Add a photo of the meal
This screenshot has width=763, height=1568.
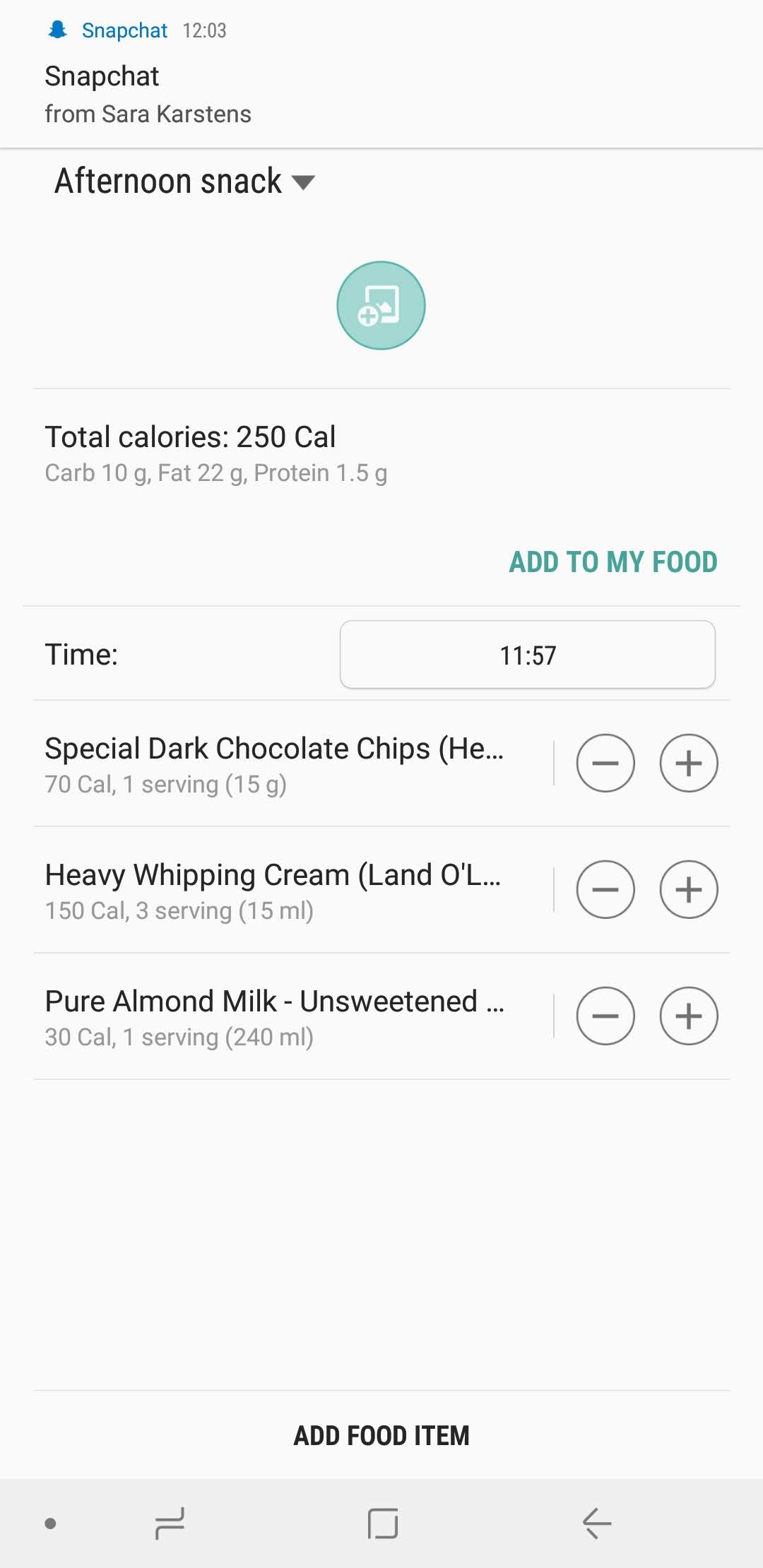click(381, 305)
